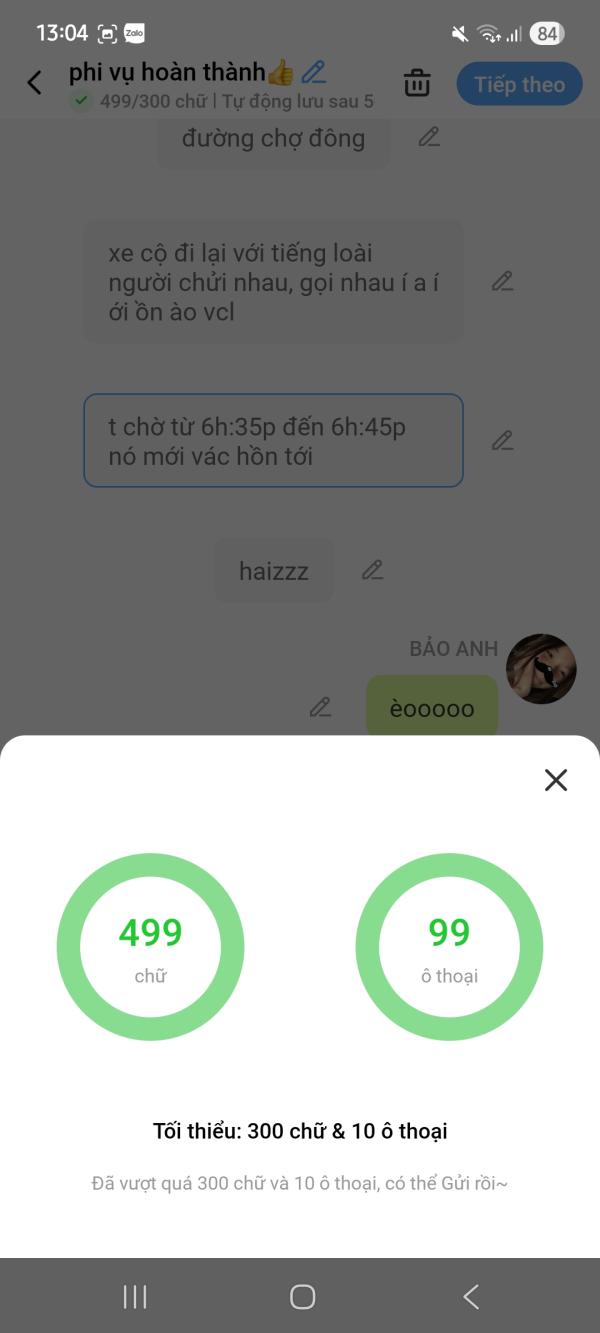Go to the home screen
The height and width of the screenshot is (1333, 600).
302,1297
